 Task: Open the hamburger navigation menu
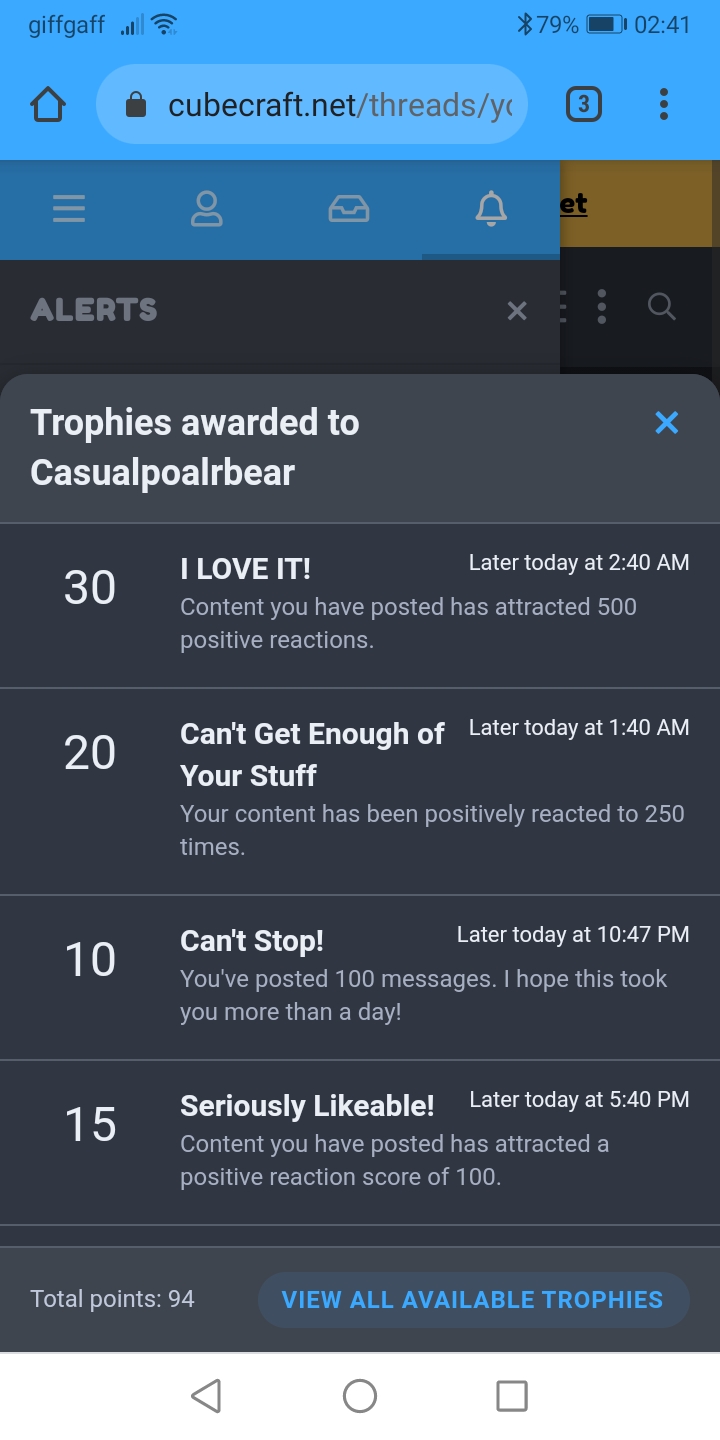click(x=69, y=208)
